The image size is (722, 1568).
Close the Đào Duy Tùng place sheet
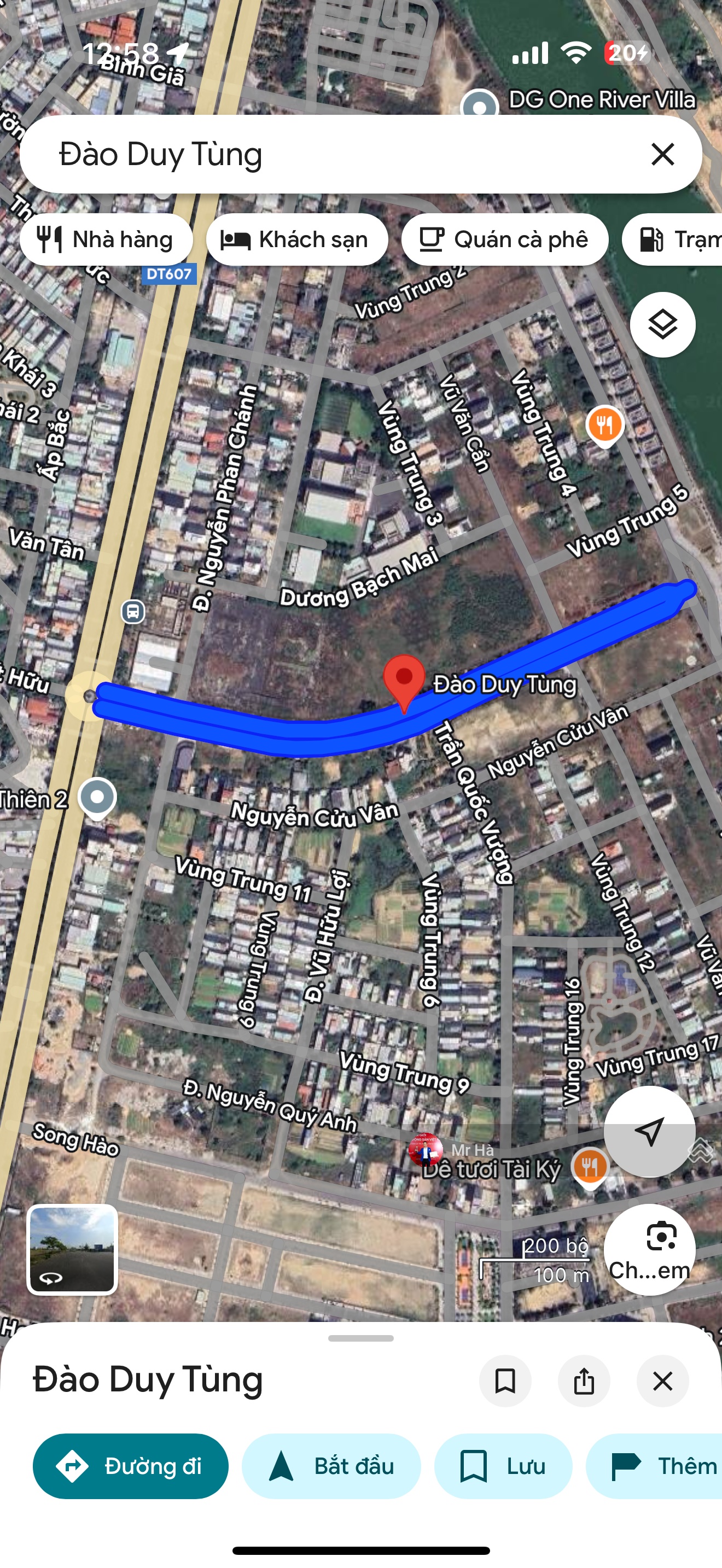[662, 1380]
